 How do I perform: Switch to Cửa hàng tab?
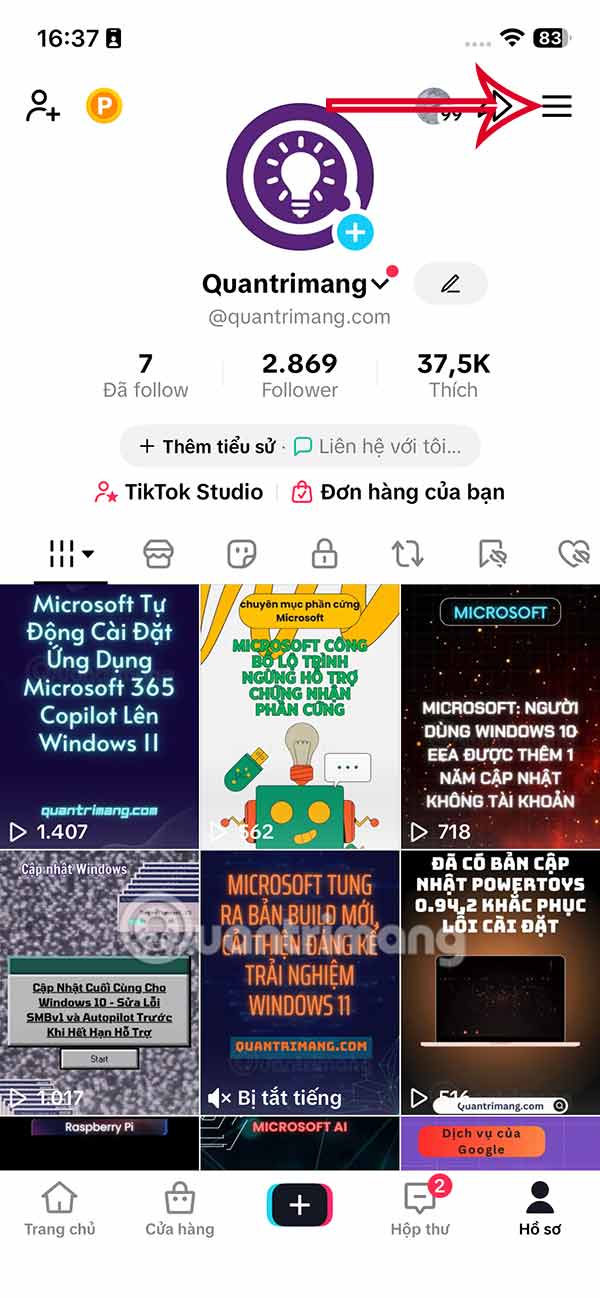180,1208
